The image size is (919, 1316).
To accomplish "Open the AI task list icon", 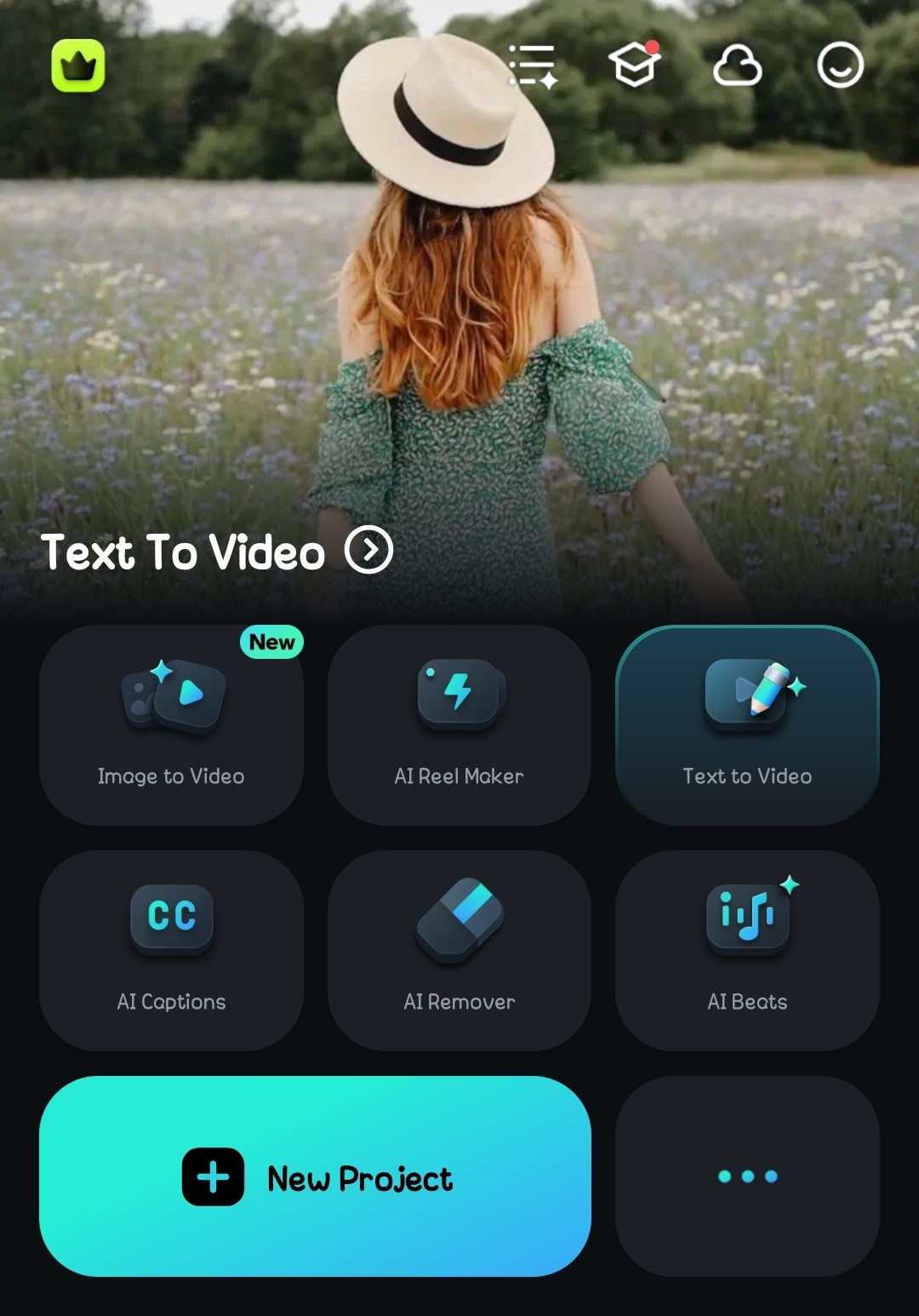I will click(533, 66).
